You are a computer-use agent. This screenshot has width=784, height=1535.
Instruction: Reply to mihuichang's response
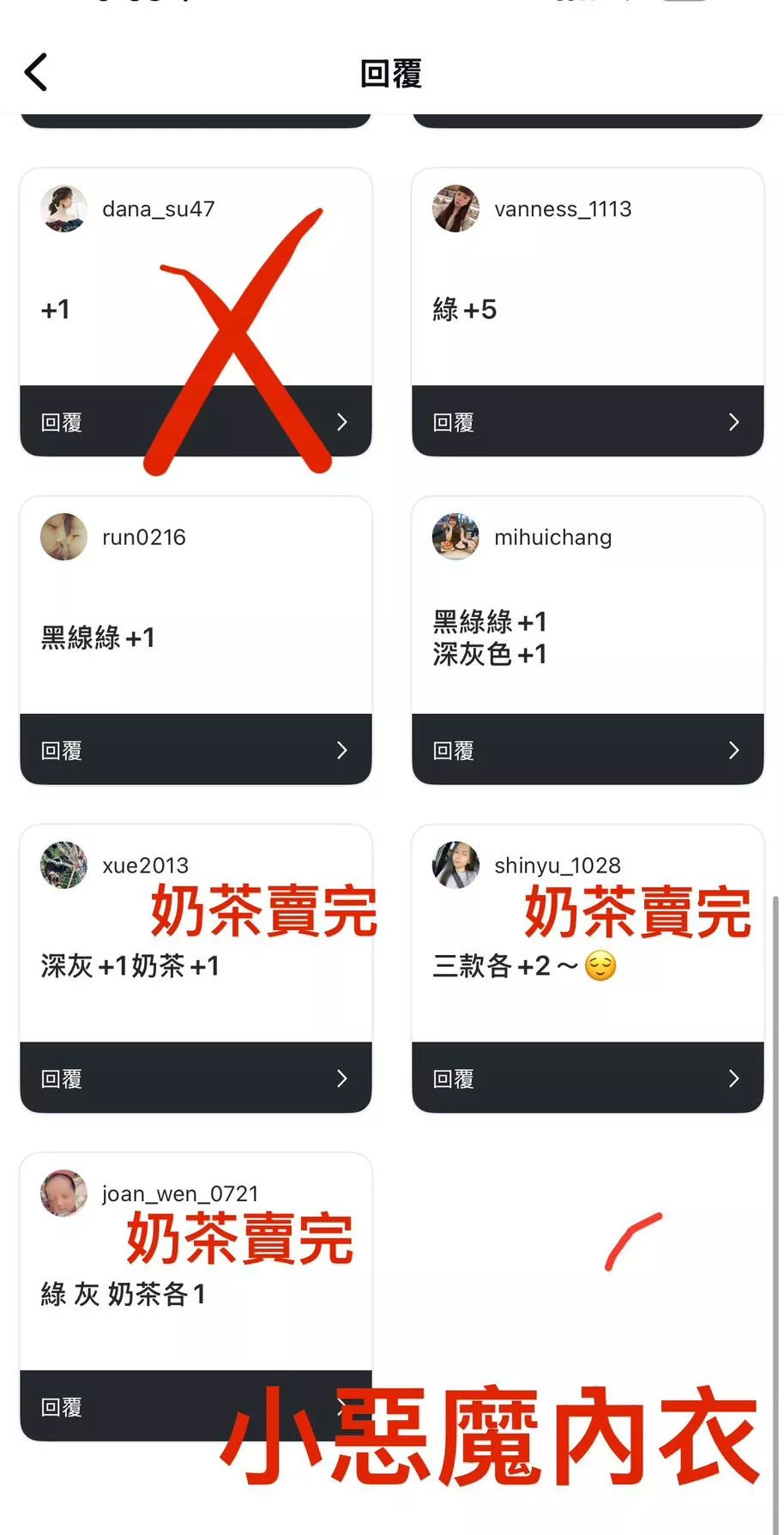[x=588, y=750]
